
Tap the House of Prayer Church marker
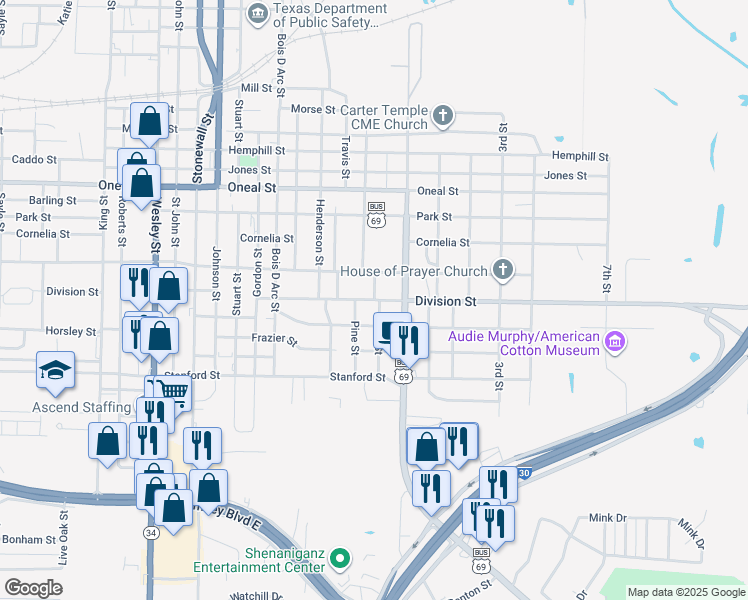coord(503,270)
